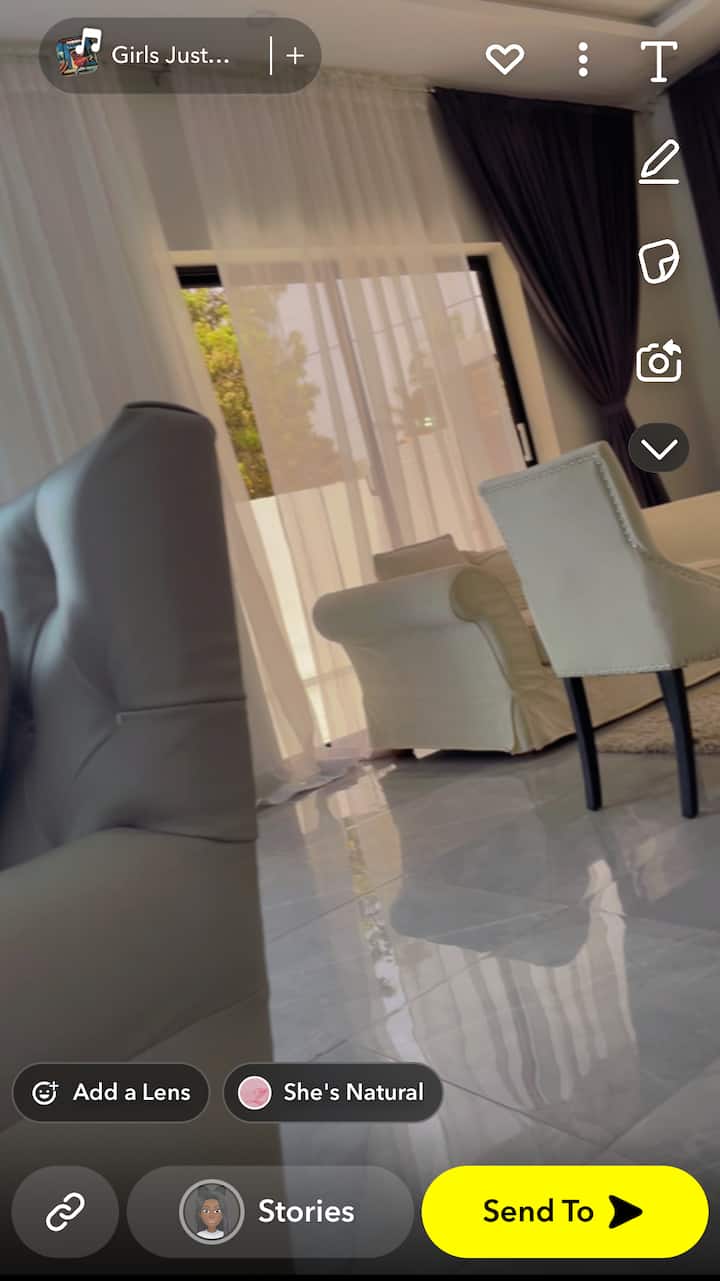This screenshot has width=720, height=1281.
Task: Open the three-dot overflow menu
Action: pyautogui.click(x=583, y=60)
